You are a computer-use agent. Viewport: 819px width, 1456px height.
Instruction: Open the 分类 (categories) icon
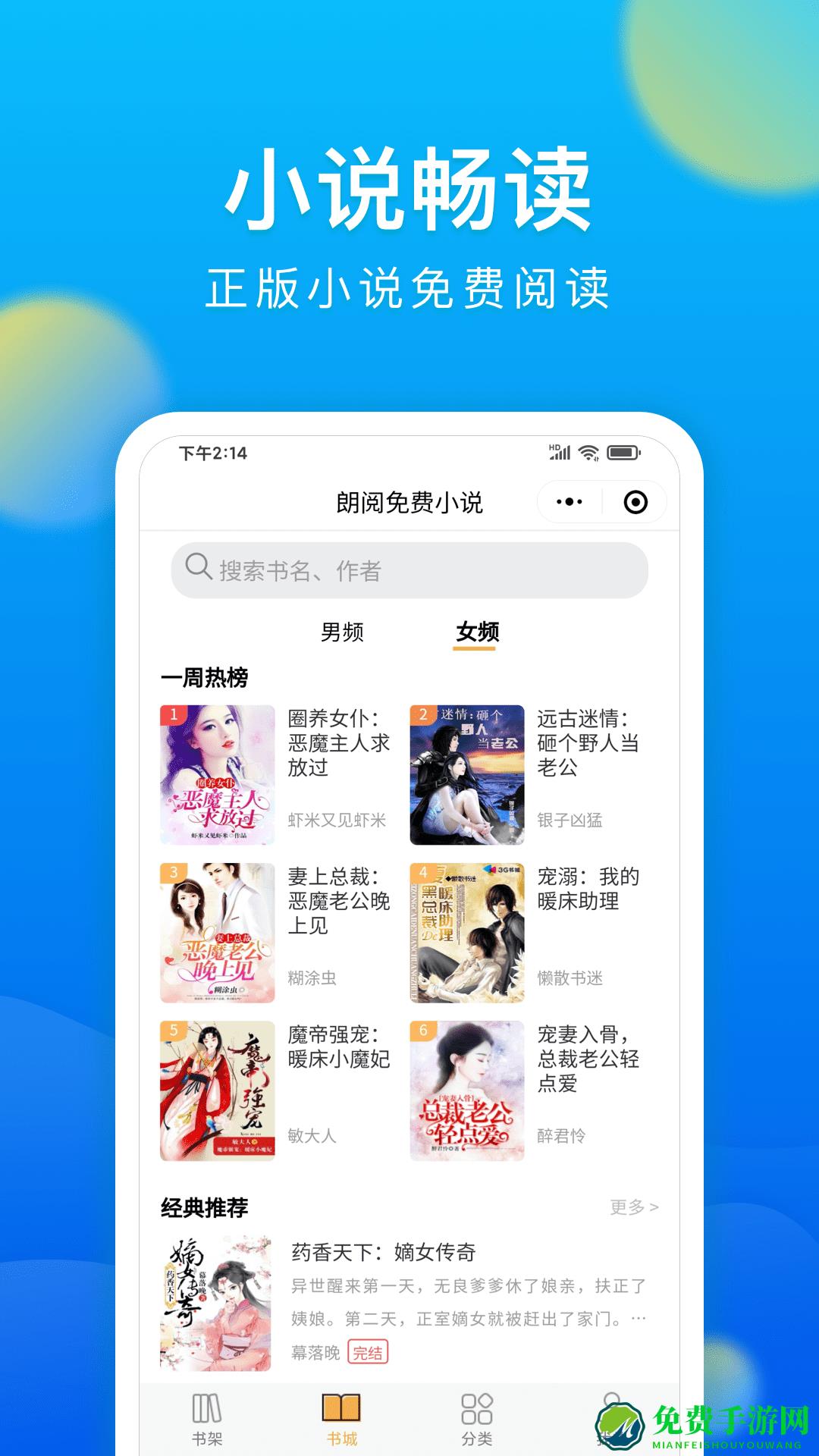(x=476, y=1407)
